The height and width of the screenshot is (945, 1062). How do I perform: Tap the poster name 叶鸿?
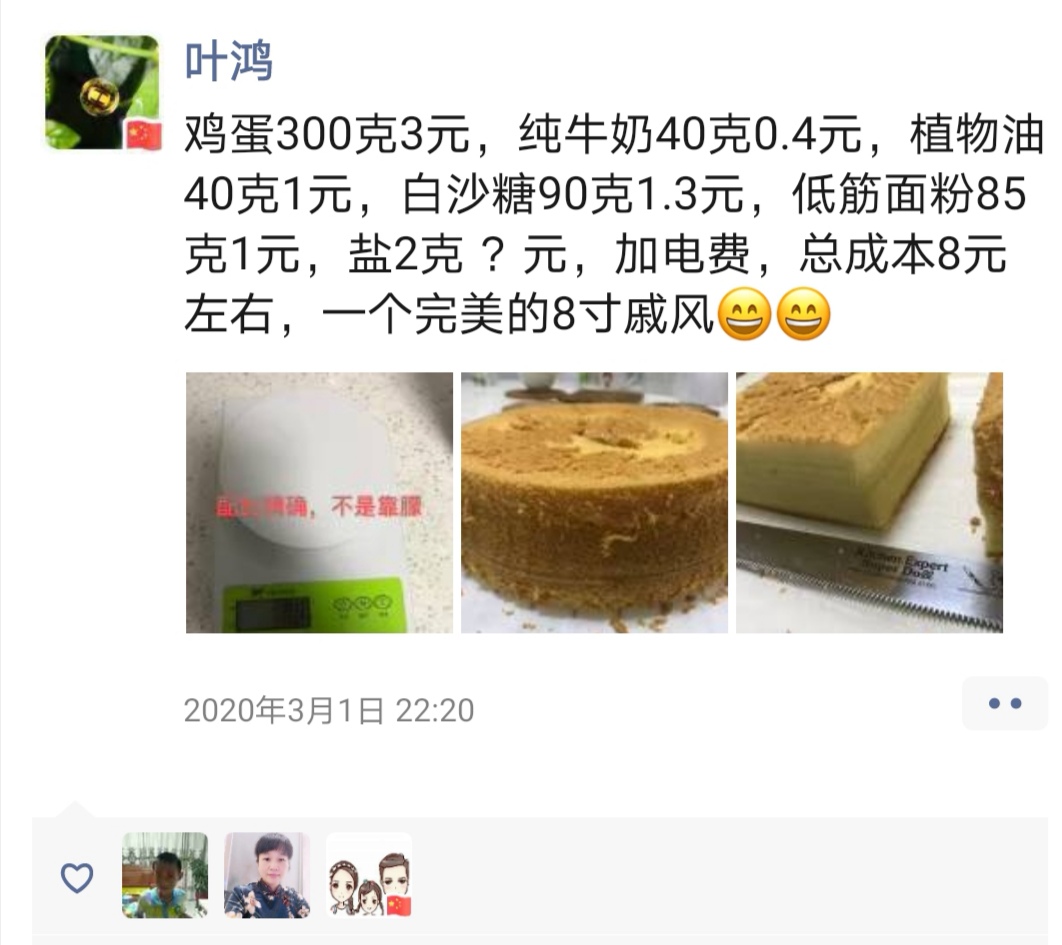[x=229, y=60]
